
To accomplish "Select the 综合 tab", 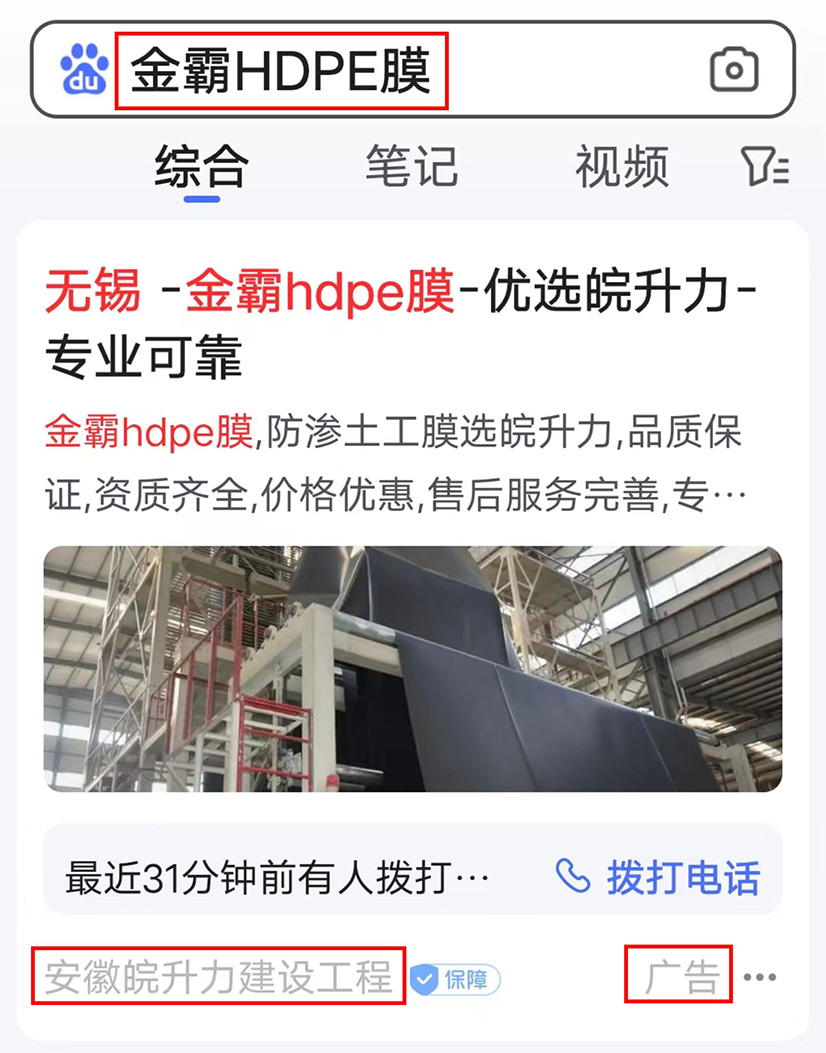I will 201,167.
